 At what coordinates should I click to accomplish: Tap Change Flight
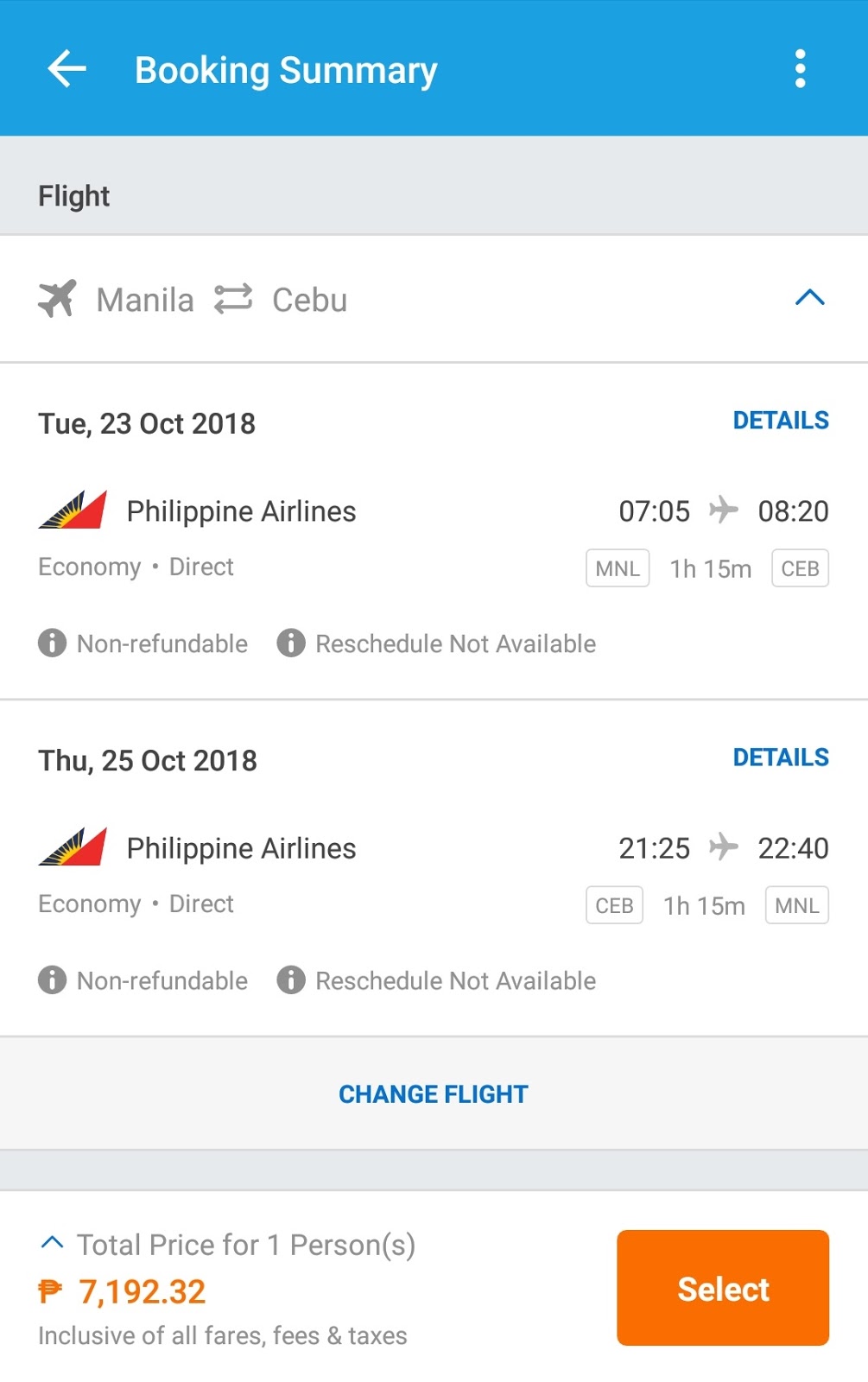click(433, 1094)
